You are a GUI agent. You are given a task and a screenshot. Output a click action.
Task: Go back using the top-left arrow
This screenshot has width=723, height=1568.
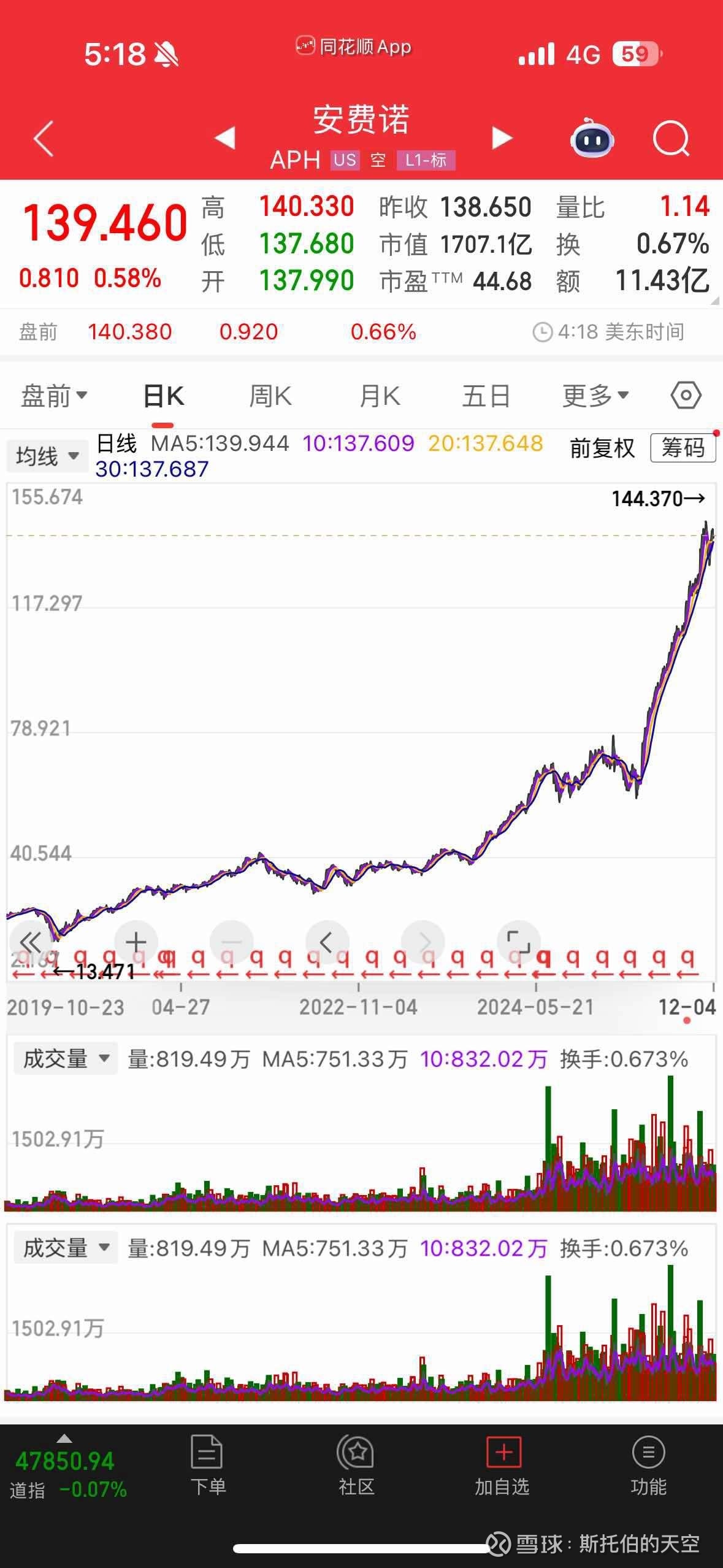(44, 139)
